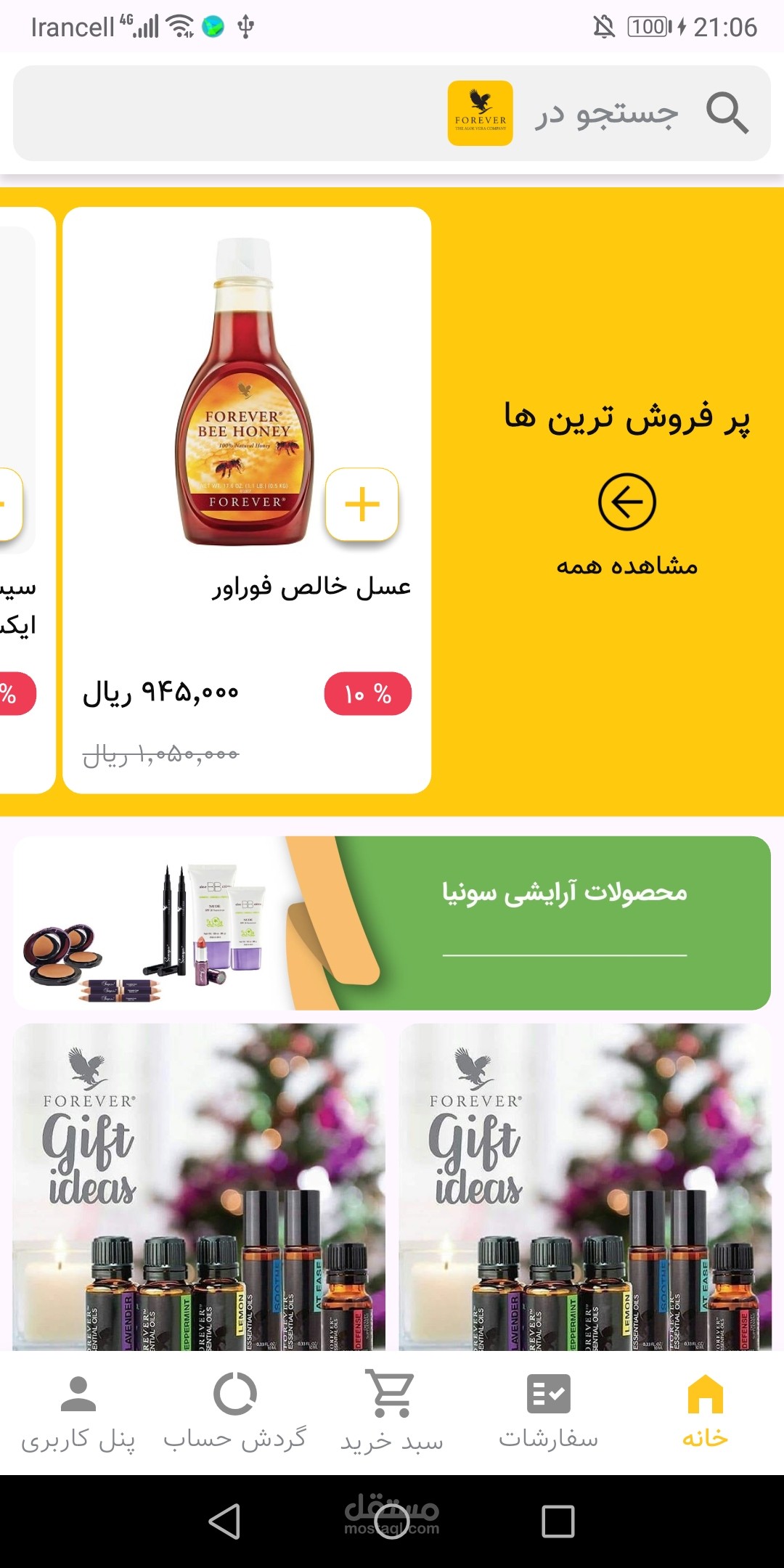Switch to the گردش حساب tab

coord(234,1413)
